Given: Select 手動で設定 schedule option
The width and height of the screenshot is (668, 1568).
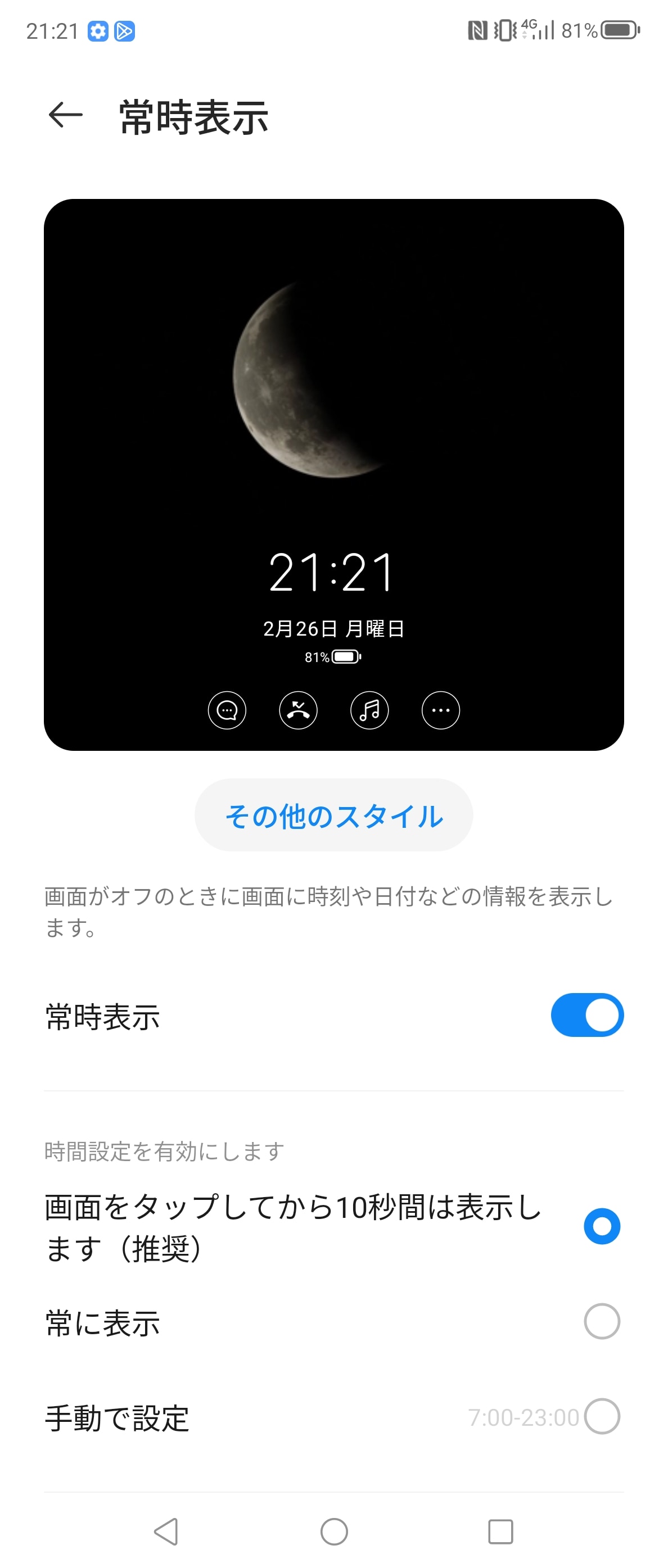Looking at the screenshot, I should 601,1416.
